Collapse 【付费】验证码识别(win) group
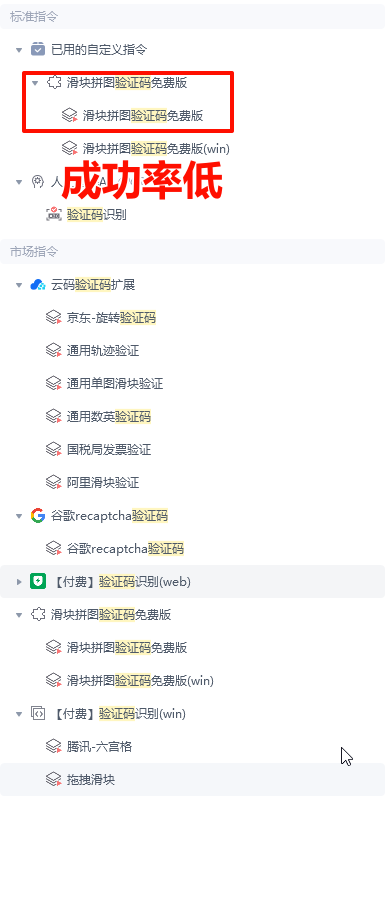This screenshot has height=908, width=385. pos(19,714)
